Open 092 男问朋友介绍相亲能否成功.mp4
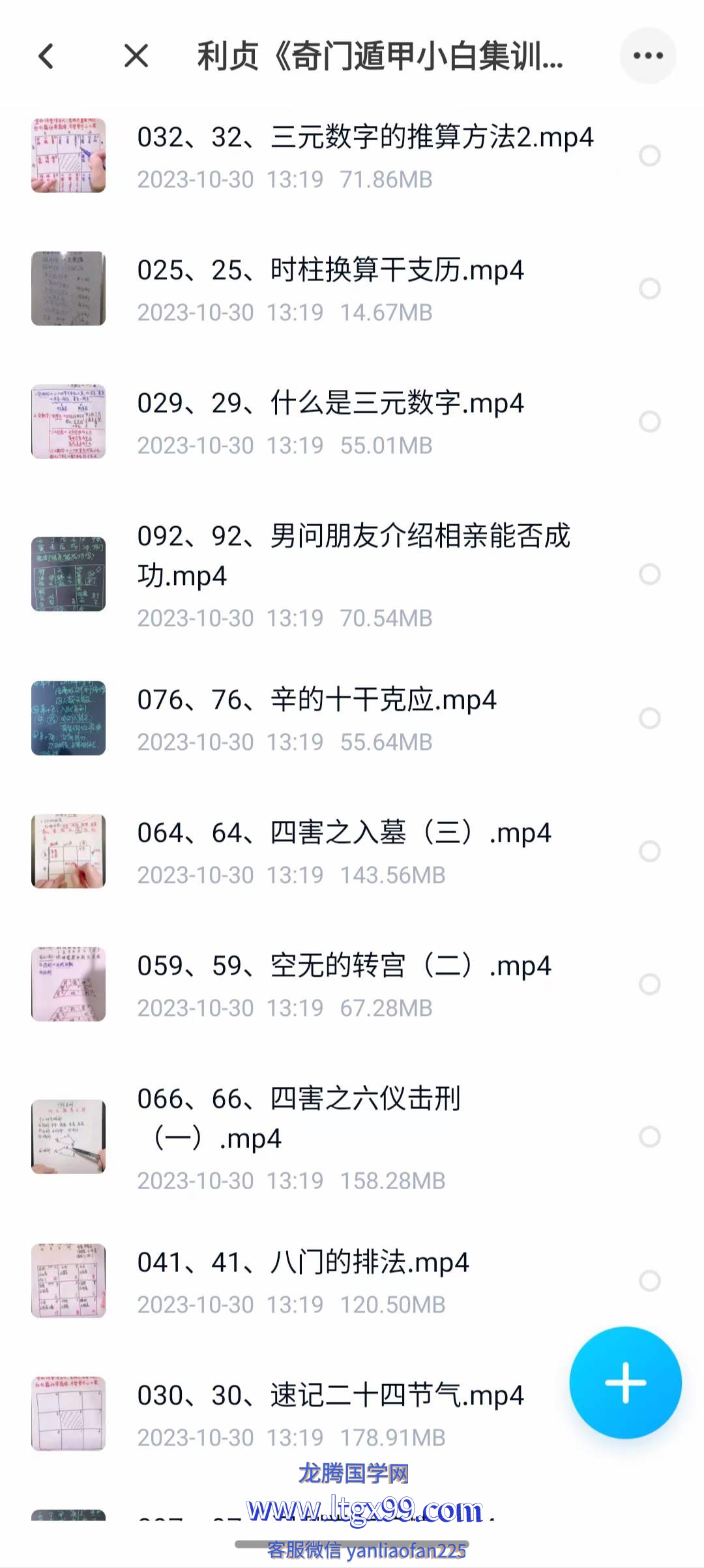This screenshot has width=704, height=1568. pyautogui.click(x=353, y=555)
